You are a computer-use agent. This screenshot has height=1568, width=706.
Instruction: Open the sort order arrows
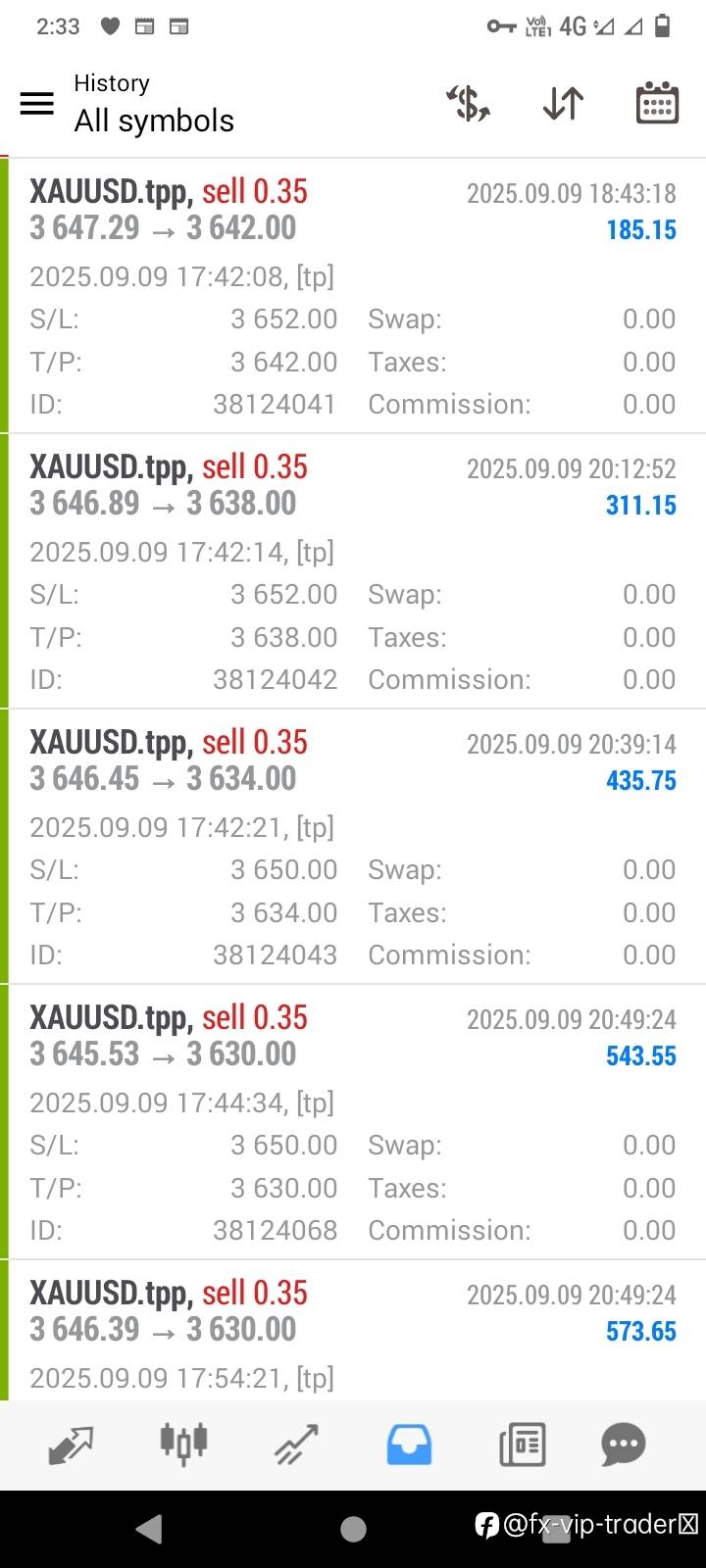[x=563, y=103]
